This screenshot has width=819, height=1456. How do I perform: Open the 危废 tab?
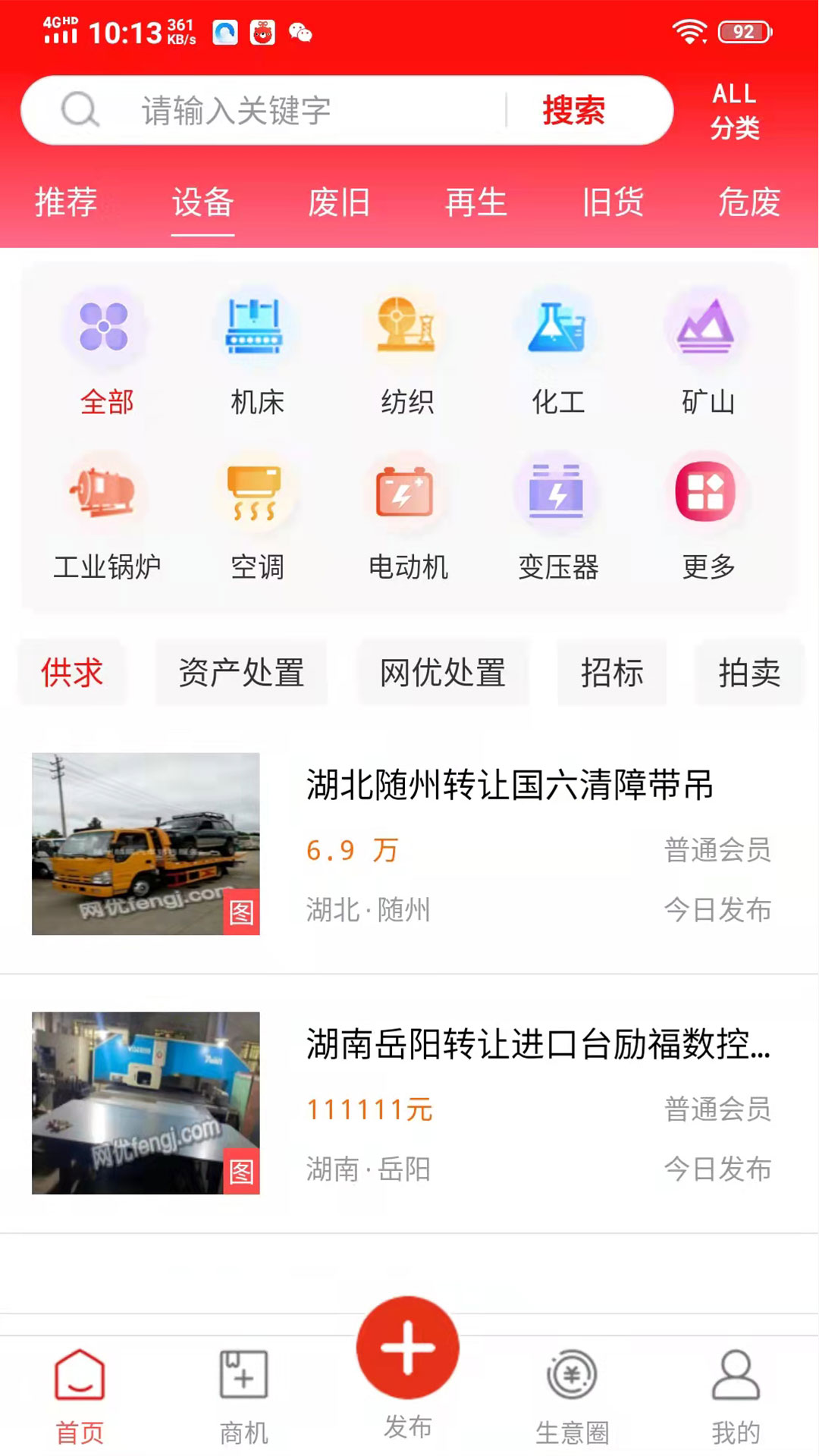pyautogui.click(x=751, y=203)
